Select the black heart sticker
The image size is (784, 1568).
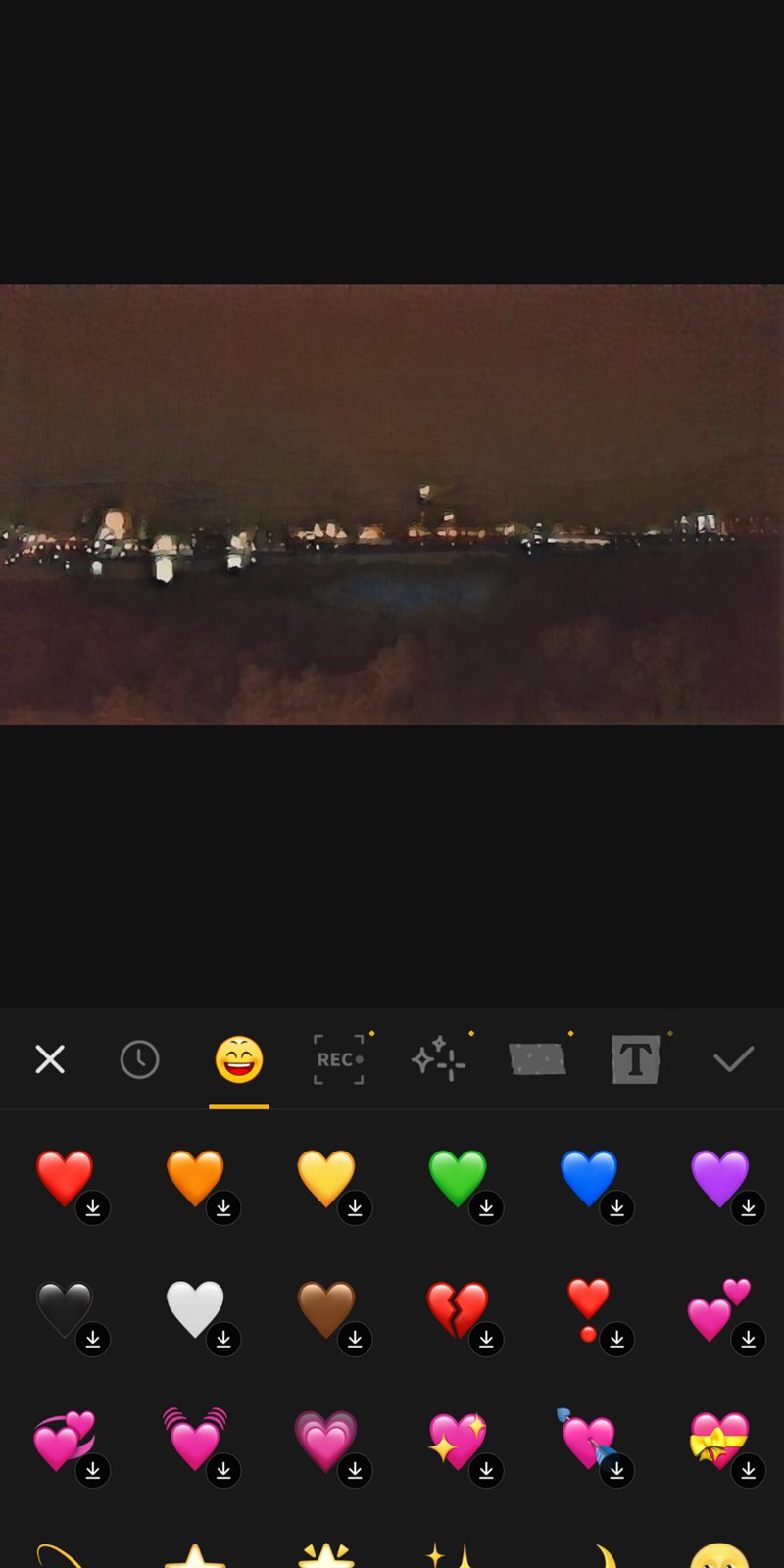[65, 1309]
